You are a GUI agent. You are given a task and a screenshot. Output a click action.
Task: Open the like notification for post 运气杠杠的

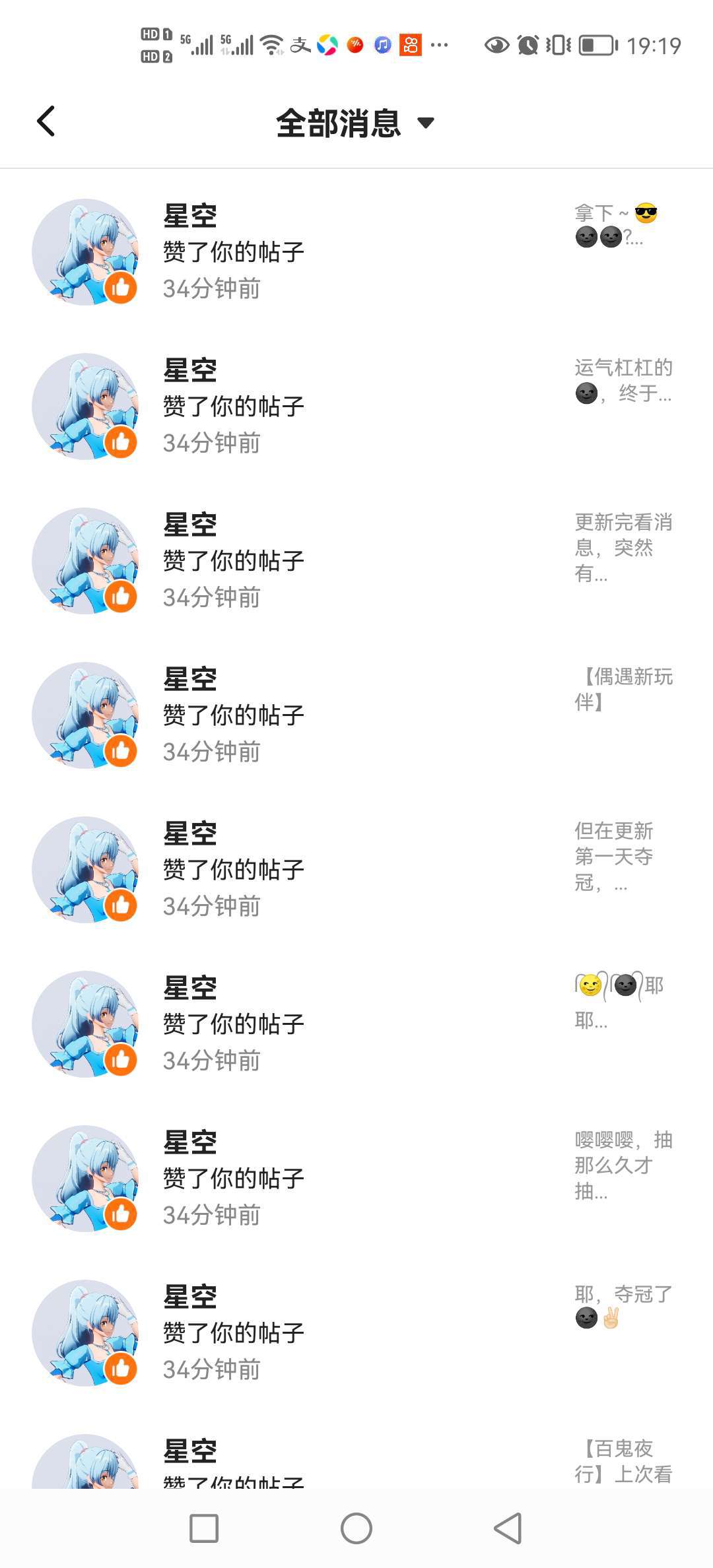point(356,407)
